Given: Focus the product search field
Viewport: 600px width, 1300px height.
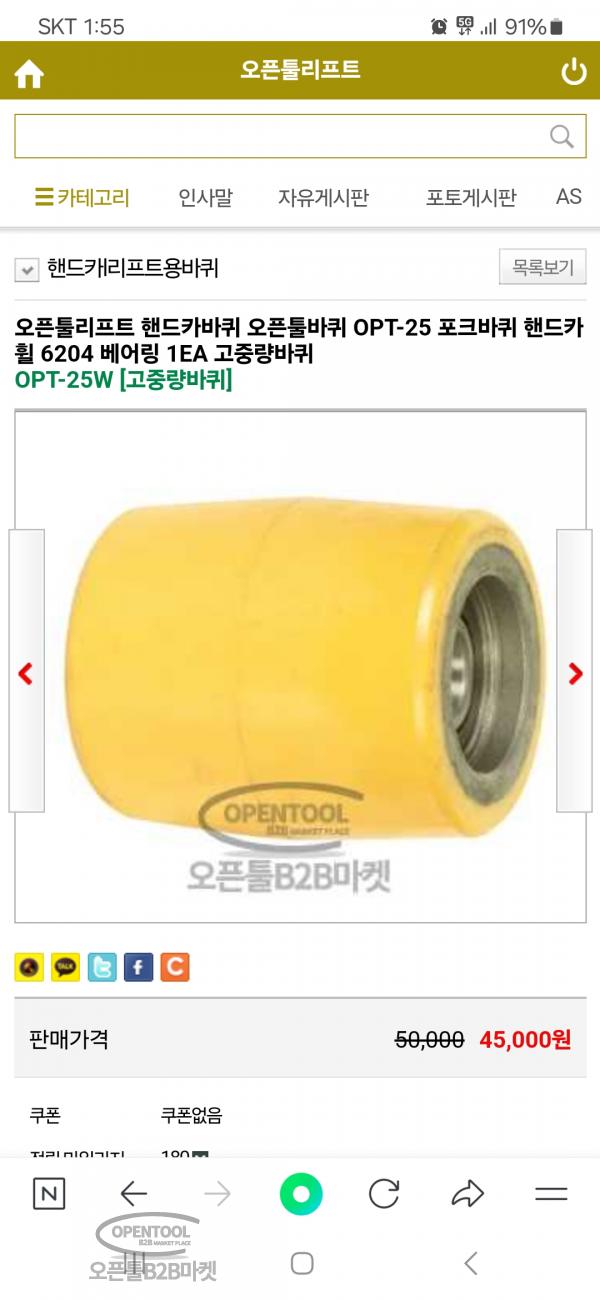Looking at the screenshot, I should coord(280,136).
